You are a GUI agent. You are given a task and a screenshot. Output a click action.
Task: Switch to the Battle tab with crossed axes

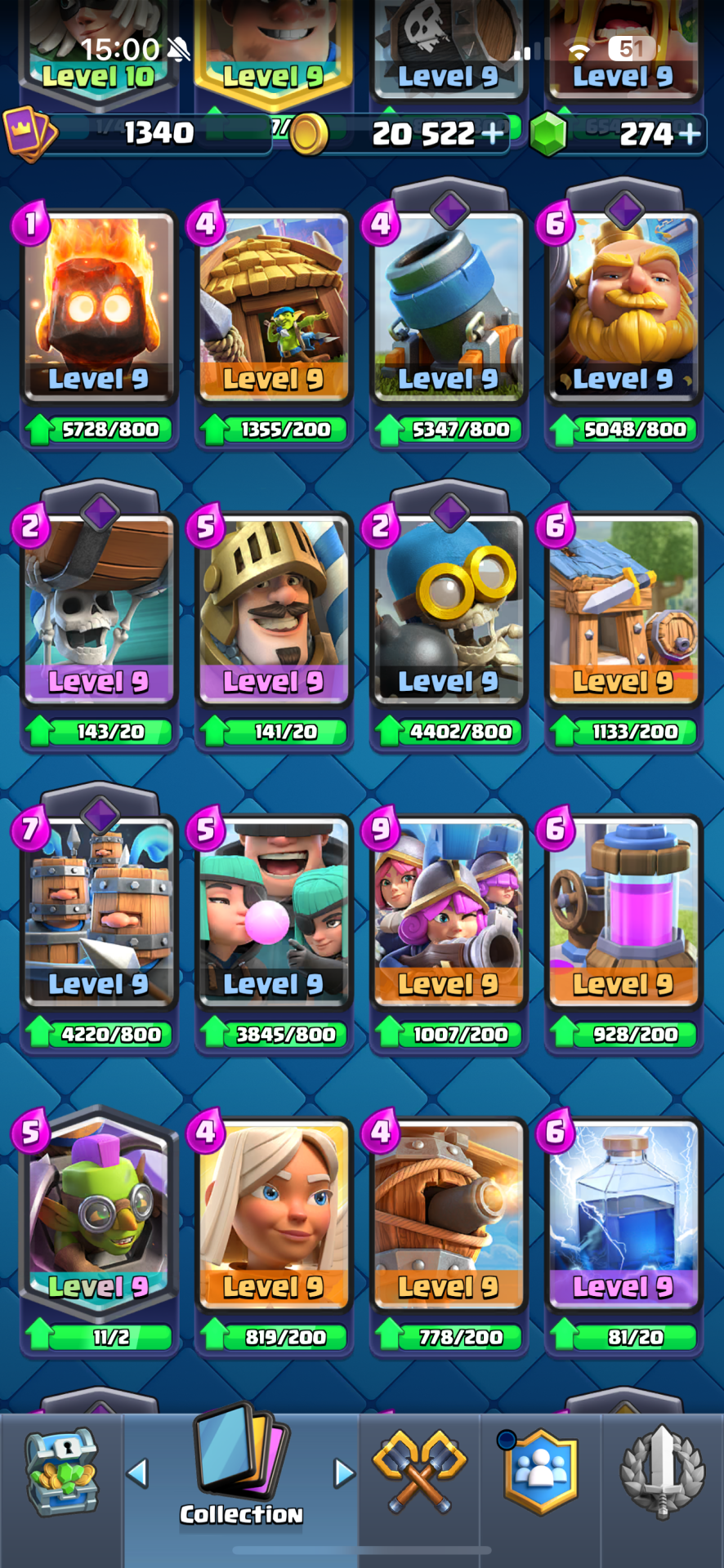(420, 1470)
